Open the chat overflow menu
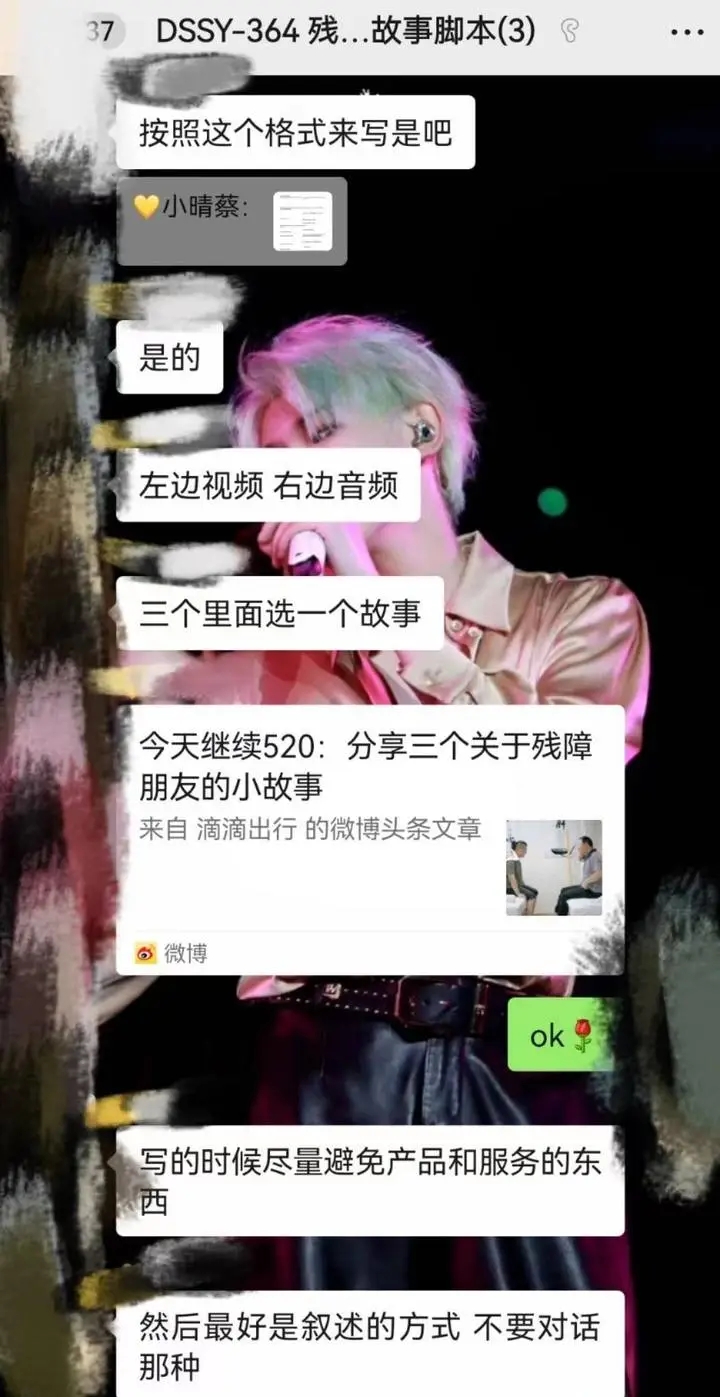Screen dimensions: 720x1397 686,32
